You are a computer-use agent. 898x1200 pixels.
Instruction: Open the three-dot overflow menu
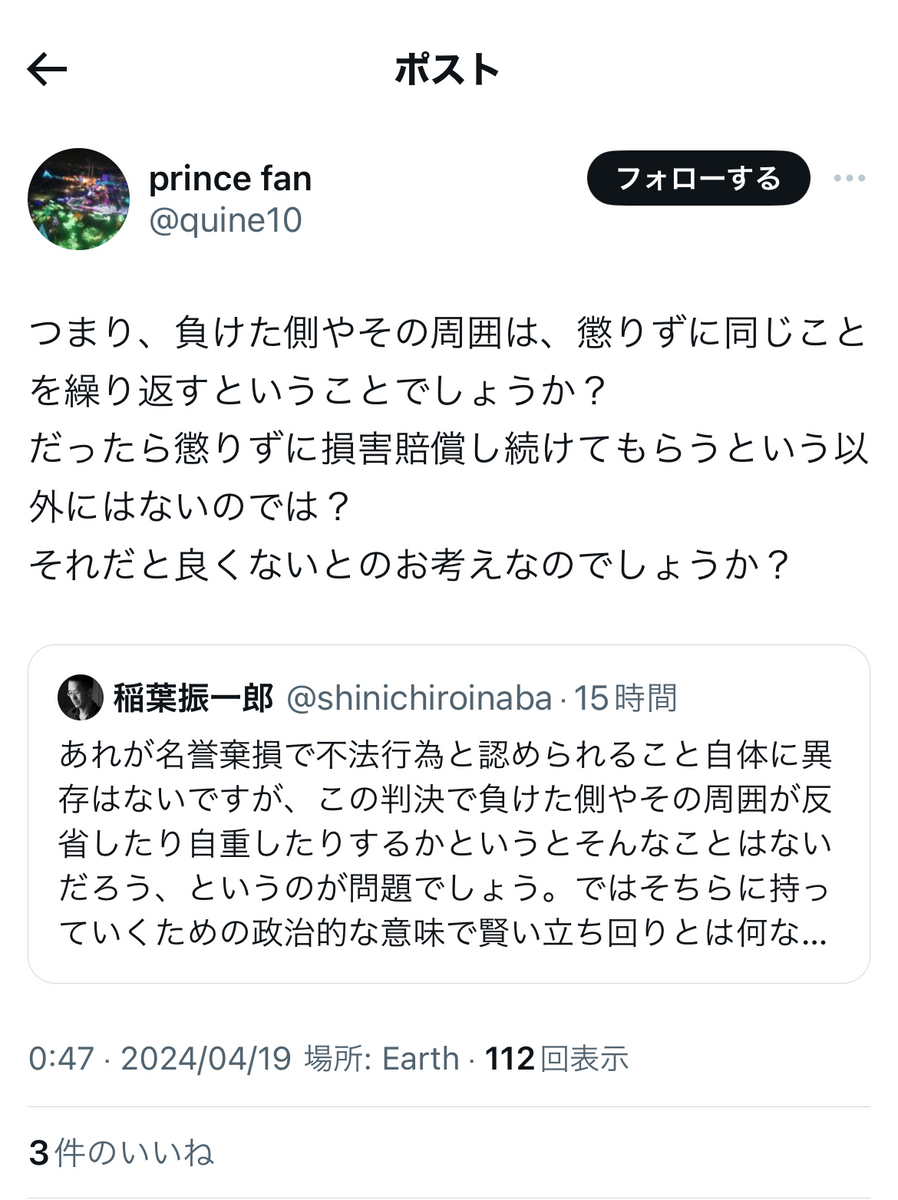click(x=848, y=179)
